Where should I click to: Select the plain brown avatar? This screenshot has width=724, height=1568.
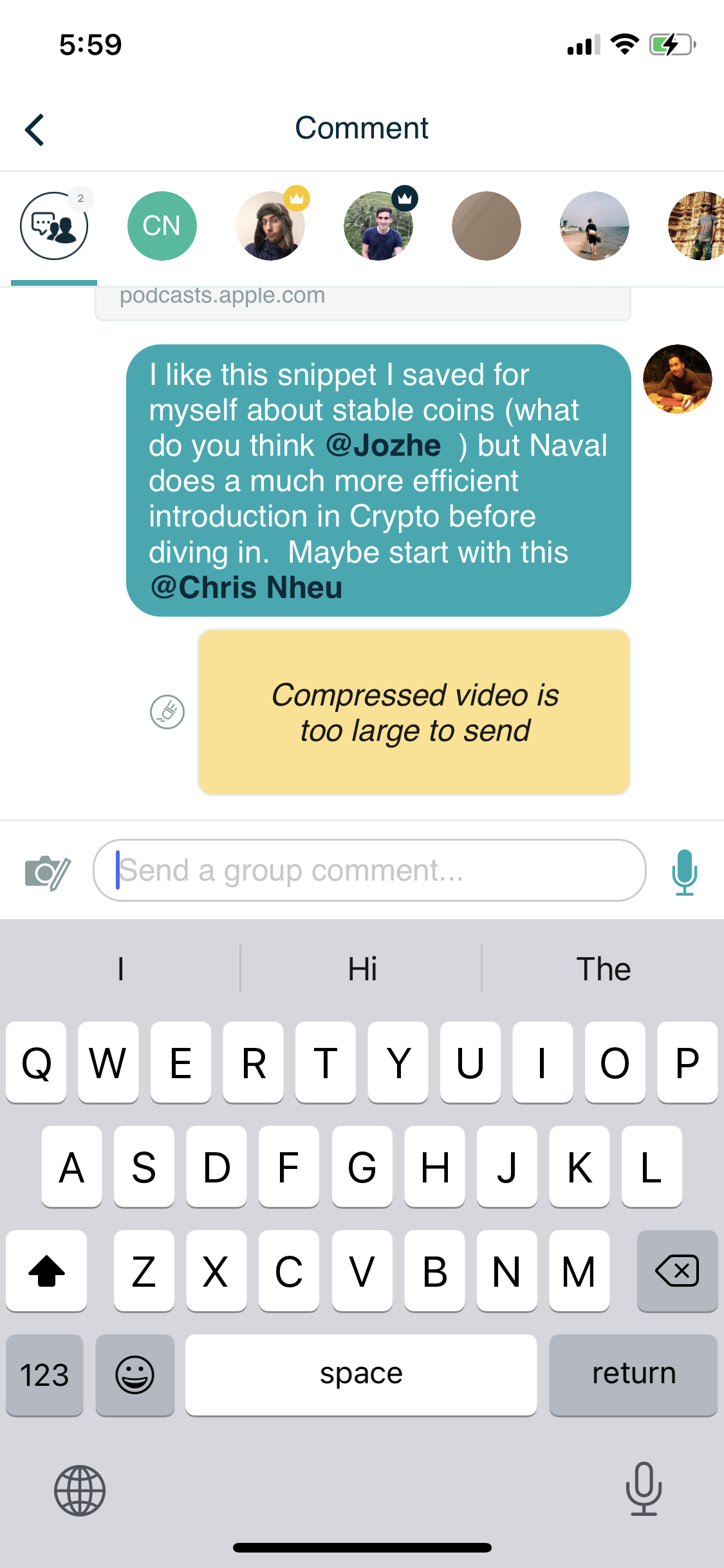coord(487,226)
